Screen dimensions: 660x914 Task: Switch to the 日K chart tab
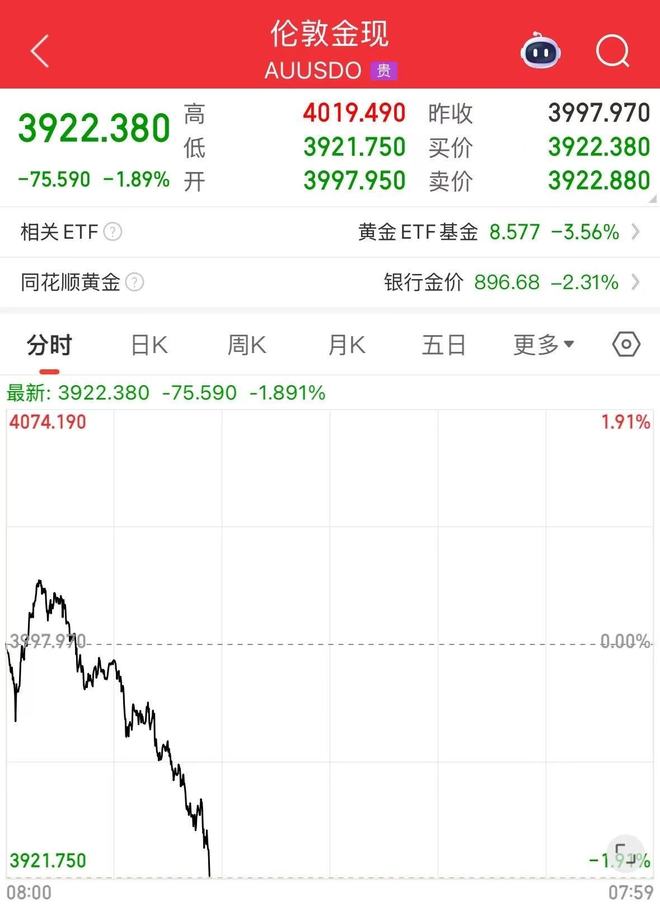tap(149, 346)
